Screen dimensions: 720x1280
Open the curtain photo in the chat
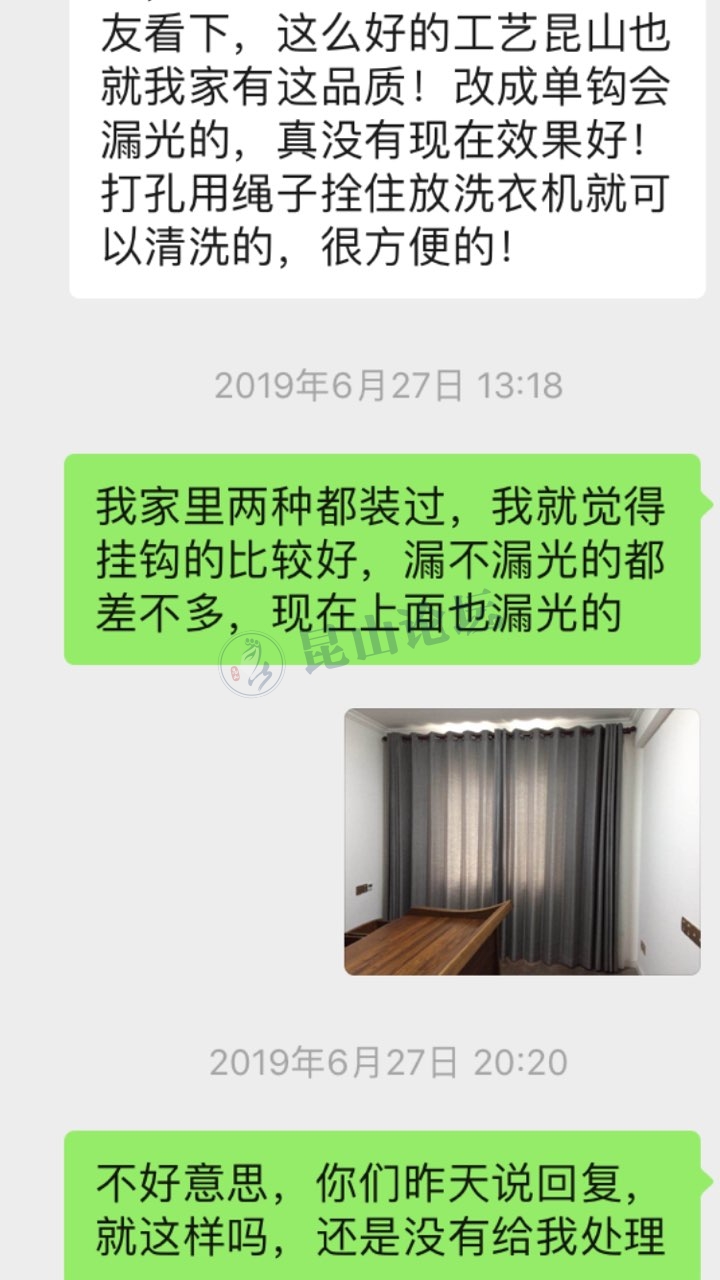coord(521,841)
